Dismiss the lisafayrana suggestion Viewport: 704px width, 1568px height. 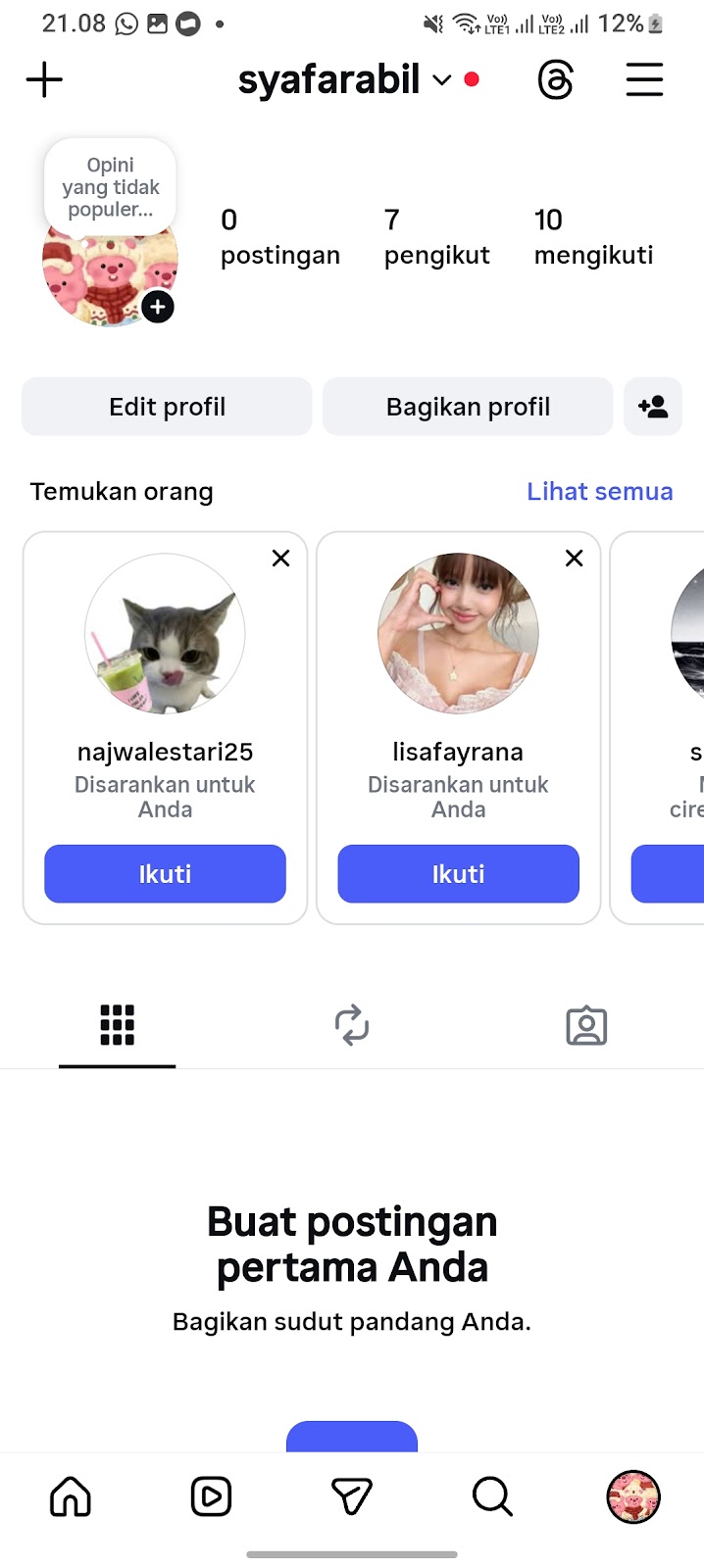[575, 559]
